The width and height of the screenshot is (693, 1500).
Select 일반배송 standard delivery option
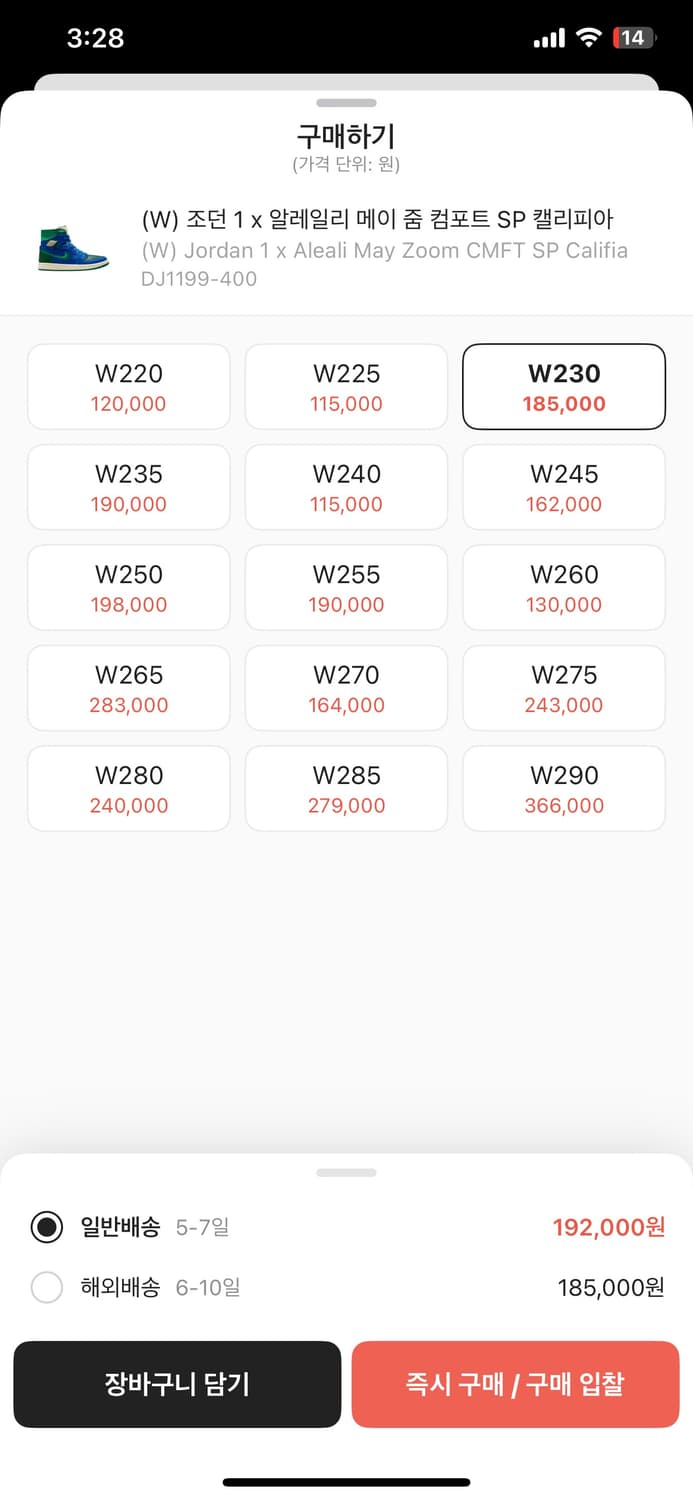point(47,1227)
